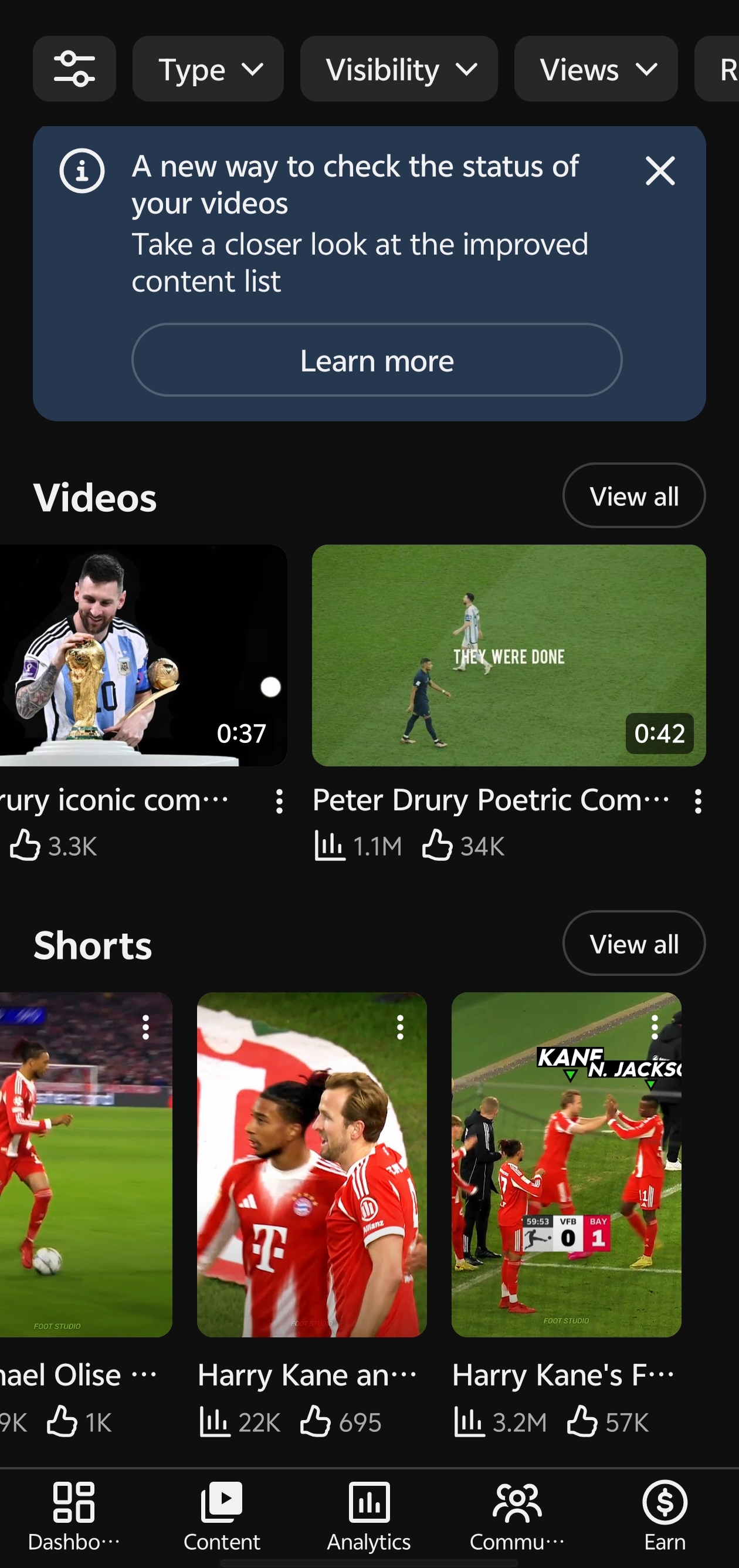Open options for Peter Drury Poetic video
Image resolution: width=739 pixels, height=1568 pixels.
tap(699, 802)
